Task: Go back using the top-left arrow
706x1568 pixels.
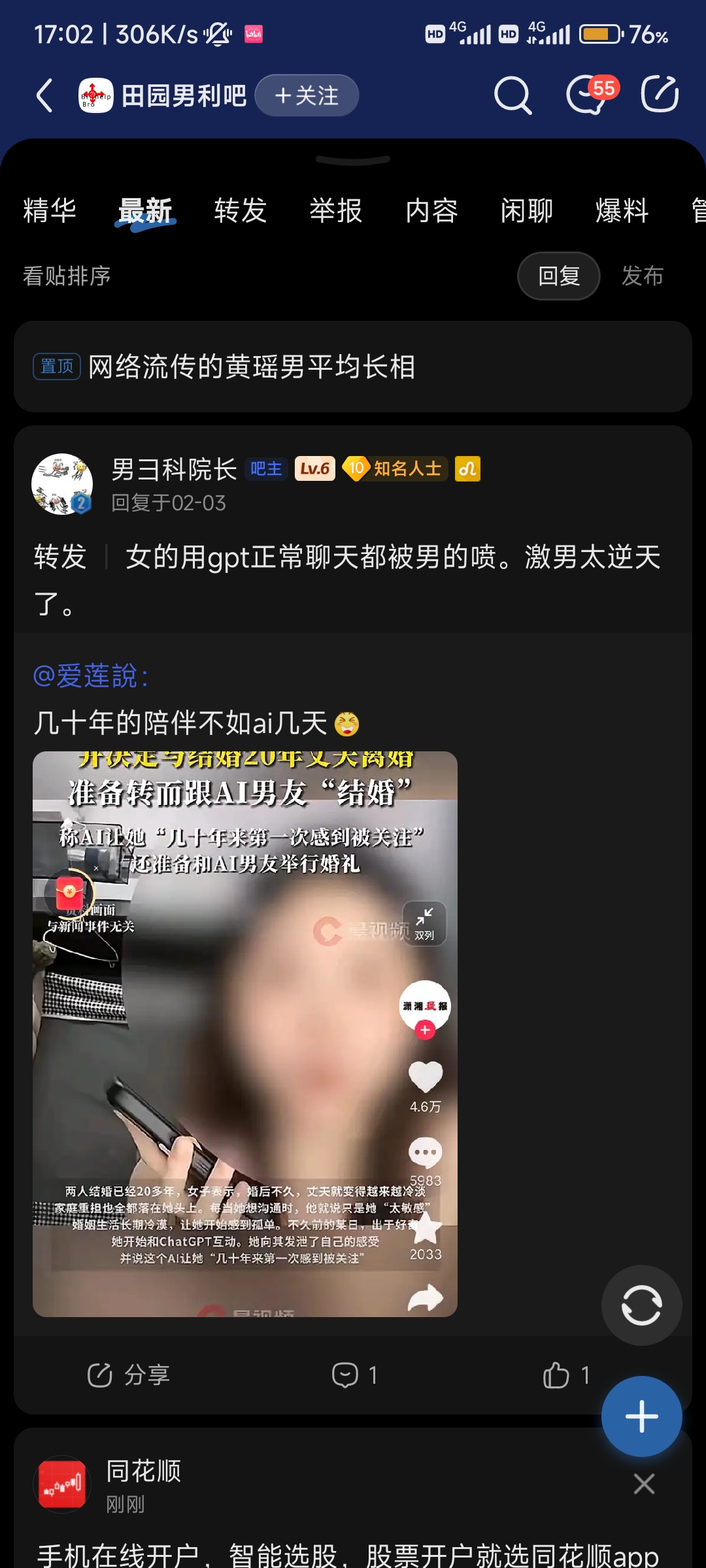Action: coord(44,95)
